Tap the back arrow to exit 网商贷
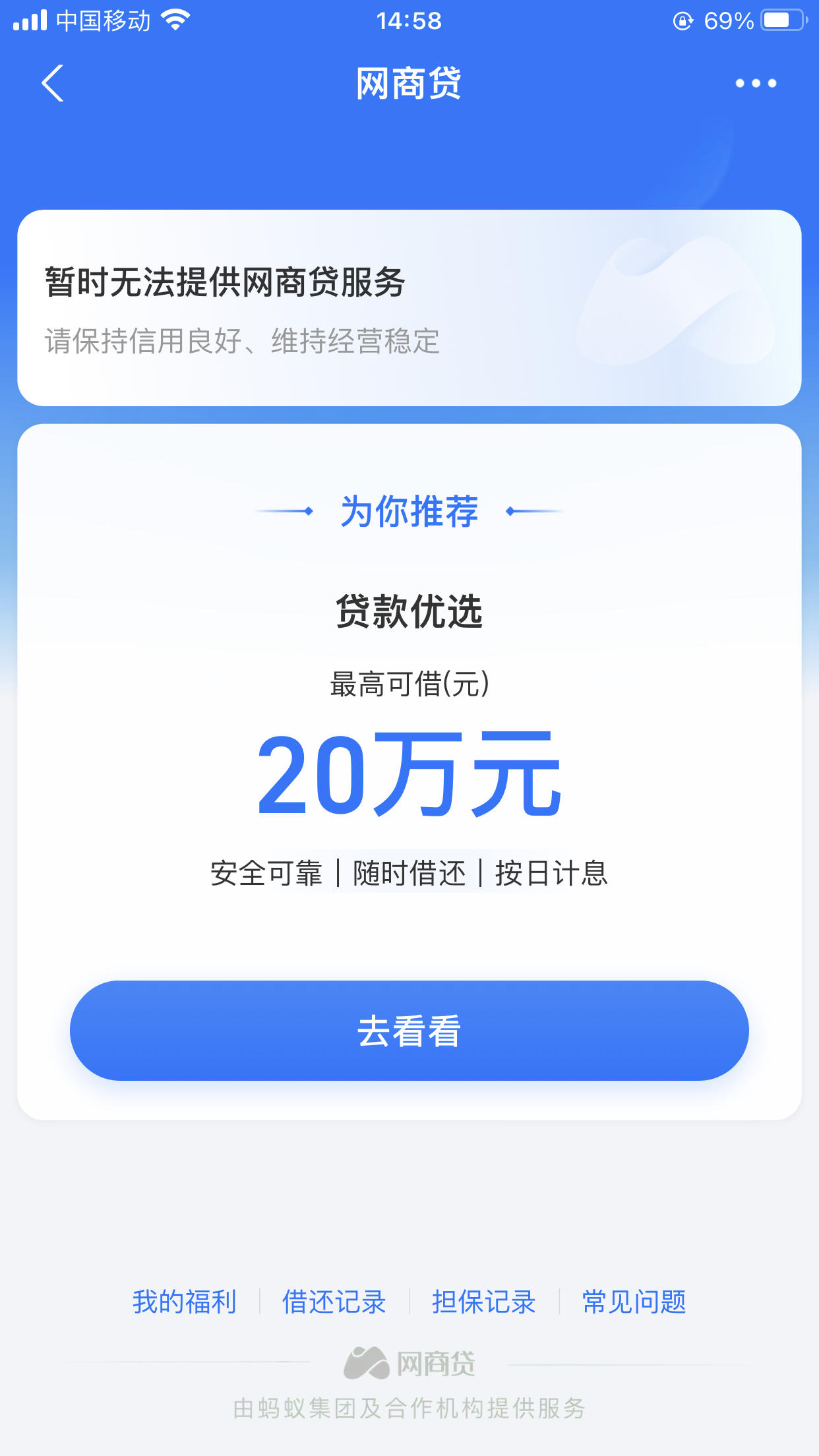This screenshot has width=819, height=1456. [51, 84]
